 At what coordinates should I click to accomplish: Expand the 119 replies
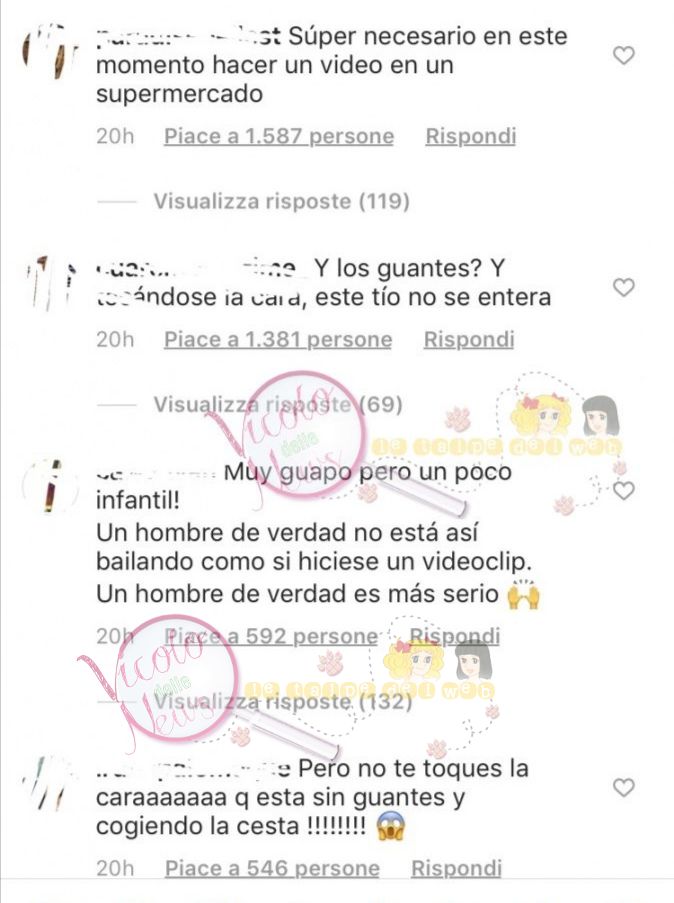click(x=281, y=201)
